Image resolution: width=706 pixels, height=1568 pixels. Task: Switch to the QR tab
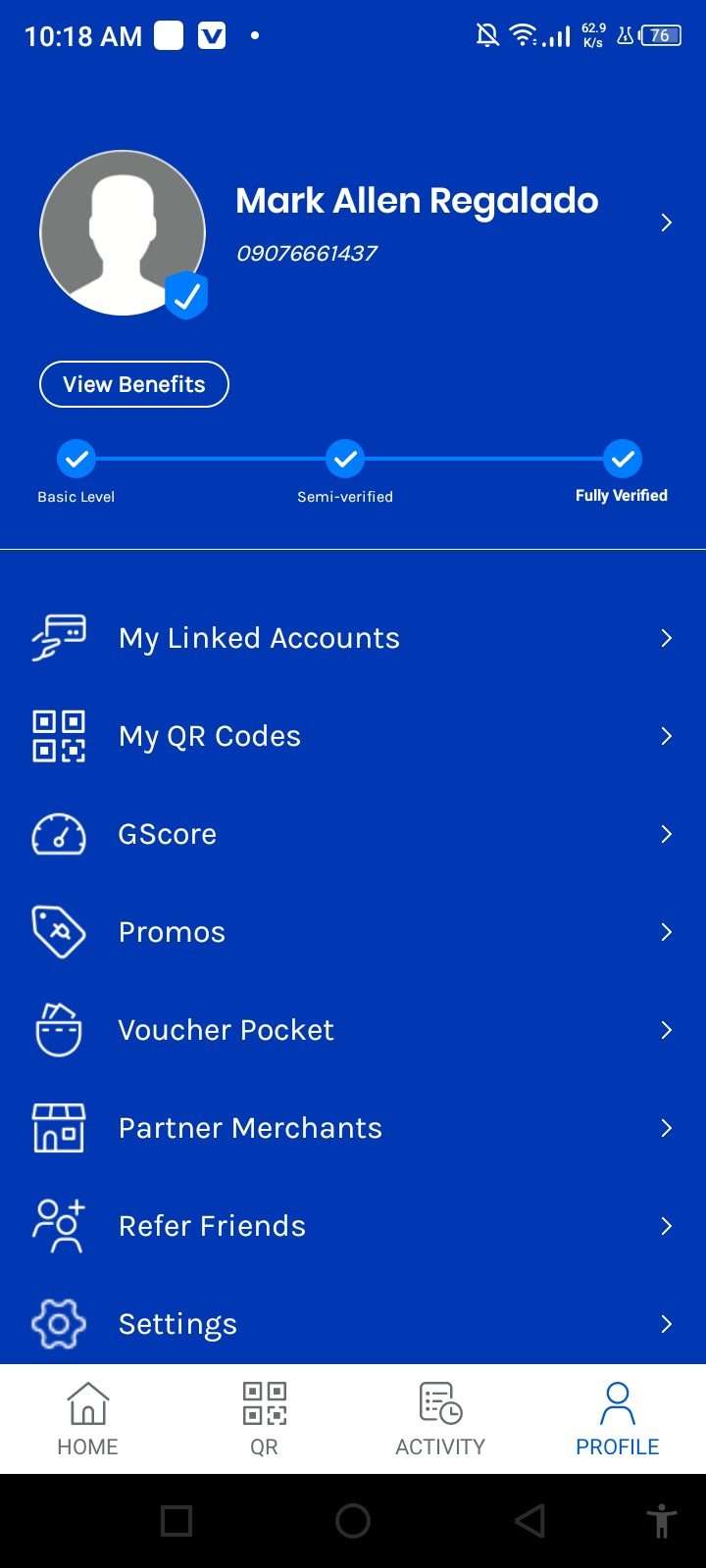[x=264, y=1418]
